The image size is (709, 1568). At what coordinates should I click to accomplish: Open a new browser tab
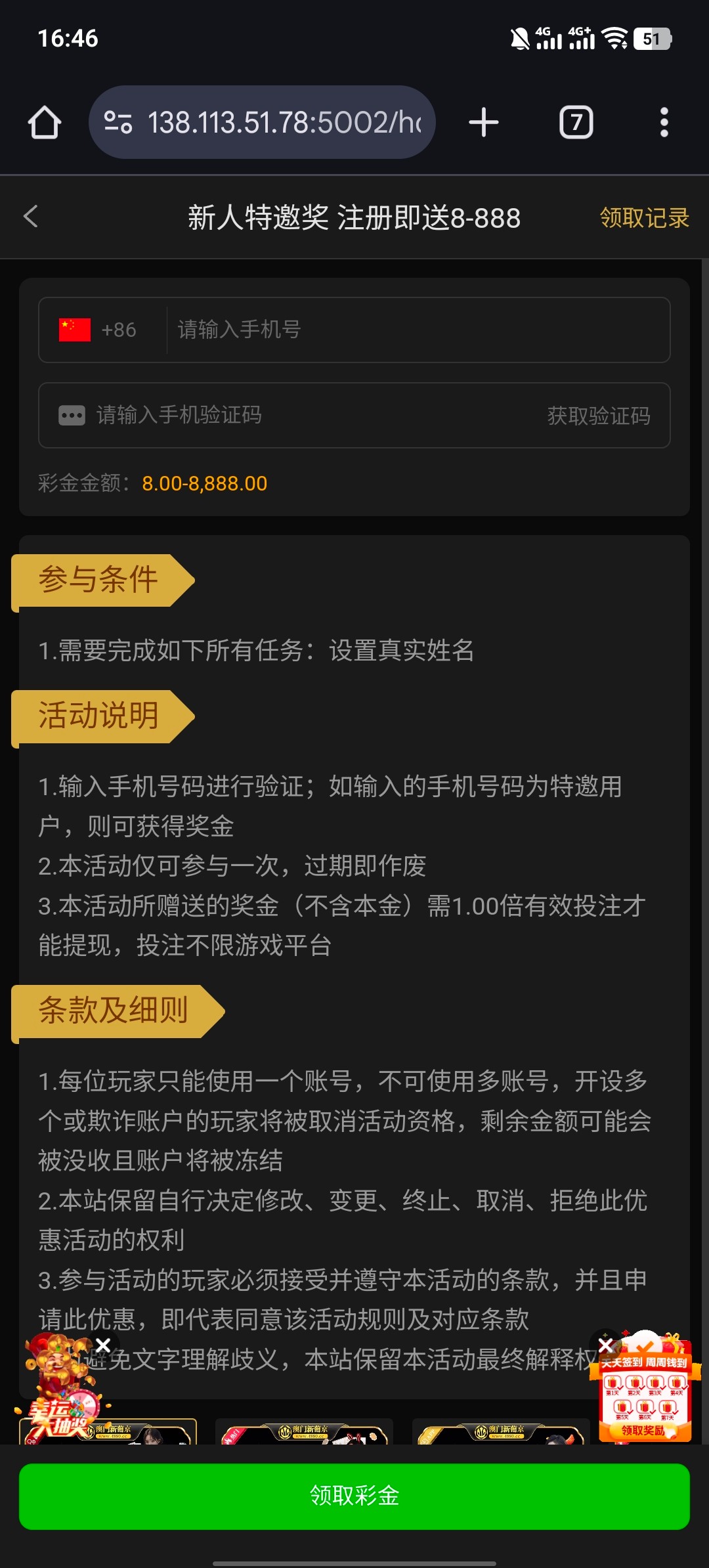tap(484, 123)
